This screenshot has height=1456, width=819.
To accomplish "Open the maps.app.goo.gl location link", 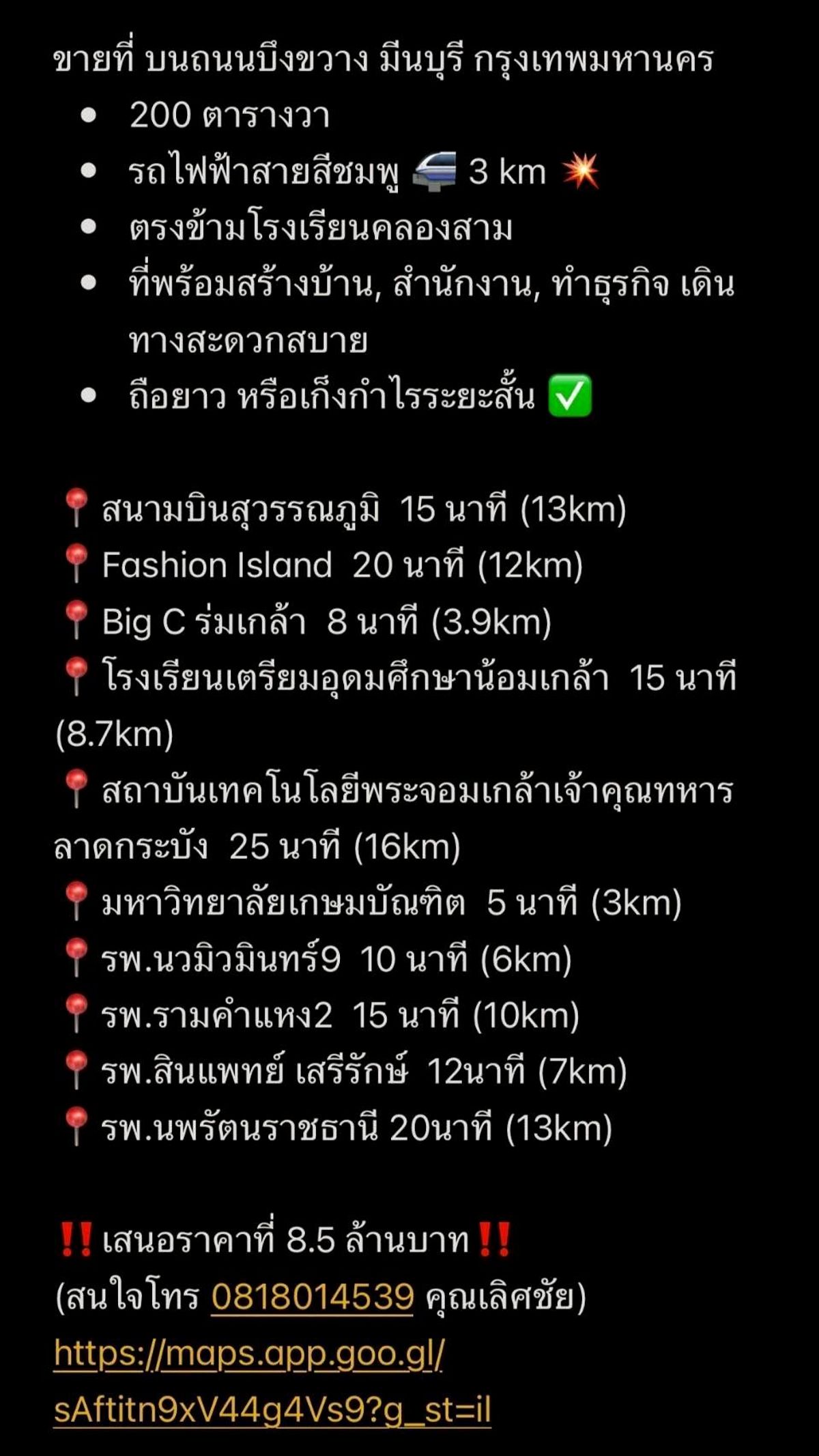I will pyautogui.click(x=272, y=1382).
